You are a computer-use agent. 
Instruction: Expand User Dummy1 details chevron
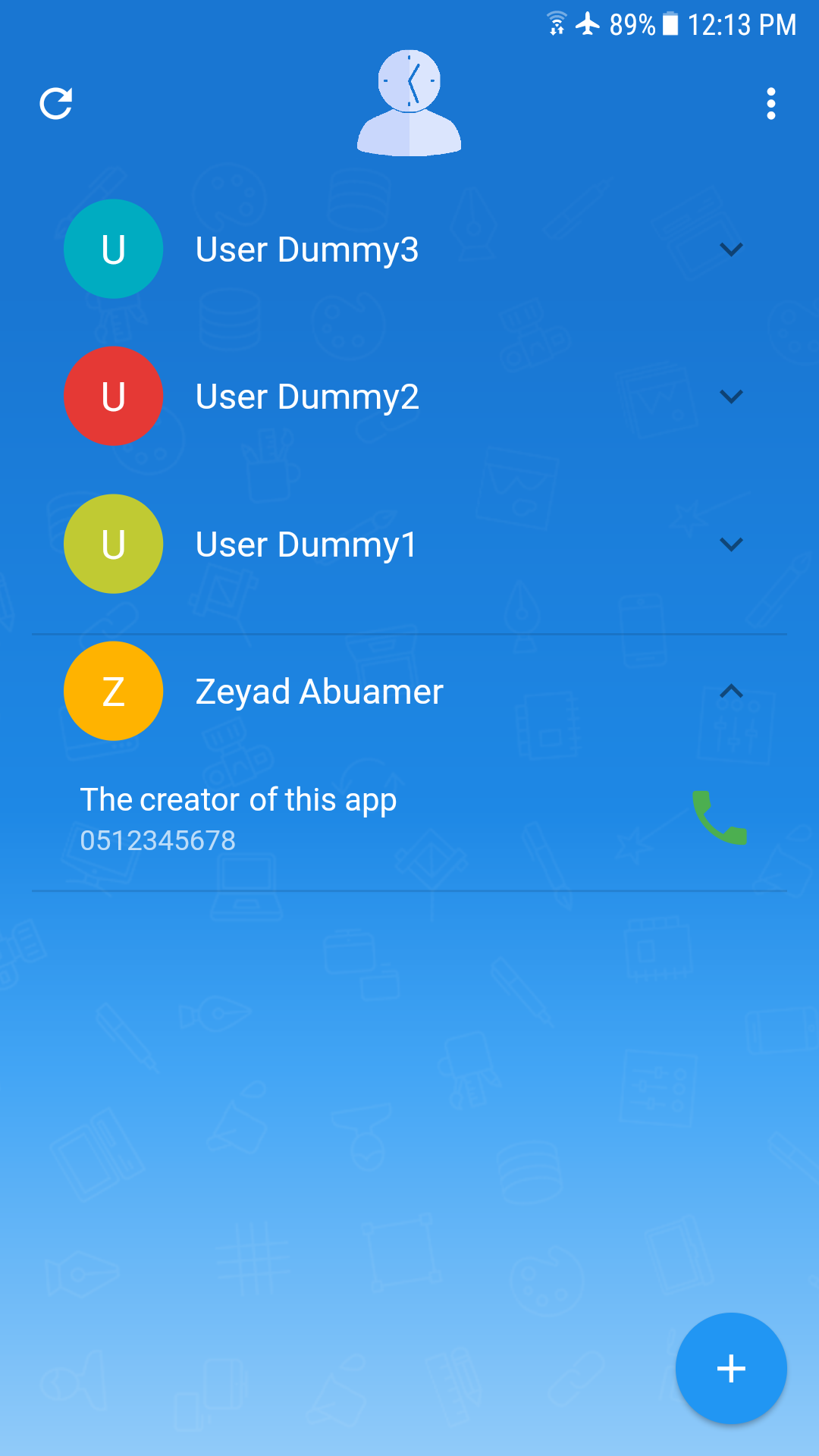[x=731, y=544]
